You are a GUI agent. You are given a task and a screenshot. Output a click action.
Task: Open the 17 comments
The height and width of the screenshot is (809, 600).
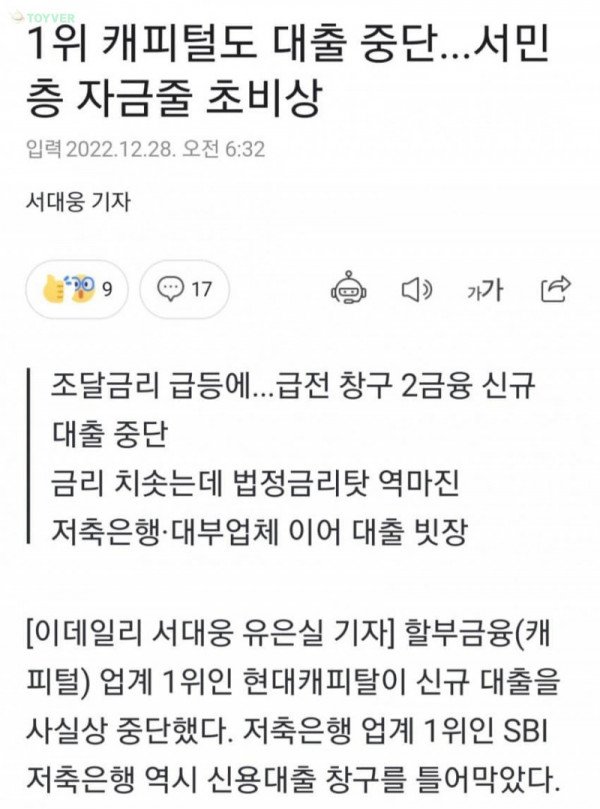coord(185,290)
